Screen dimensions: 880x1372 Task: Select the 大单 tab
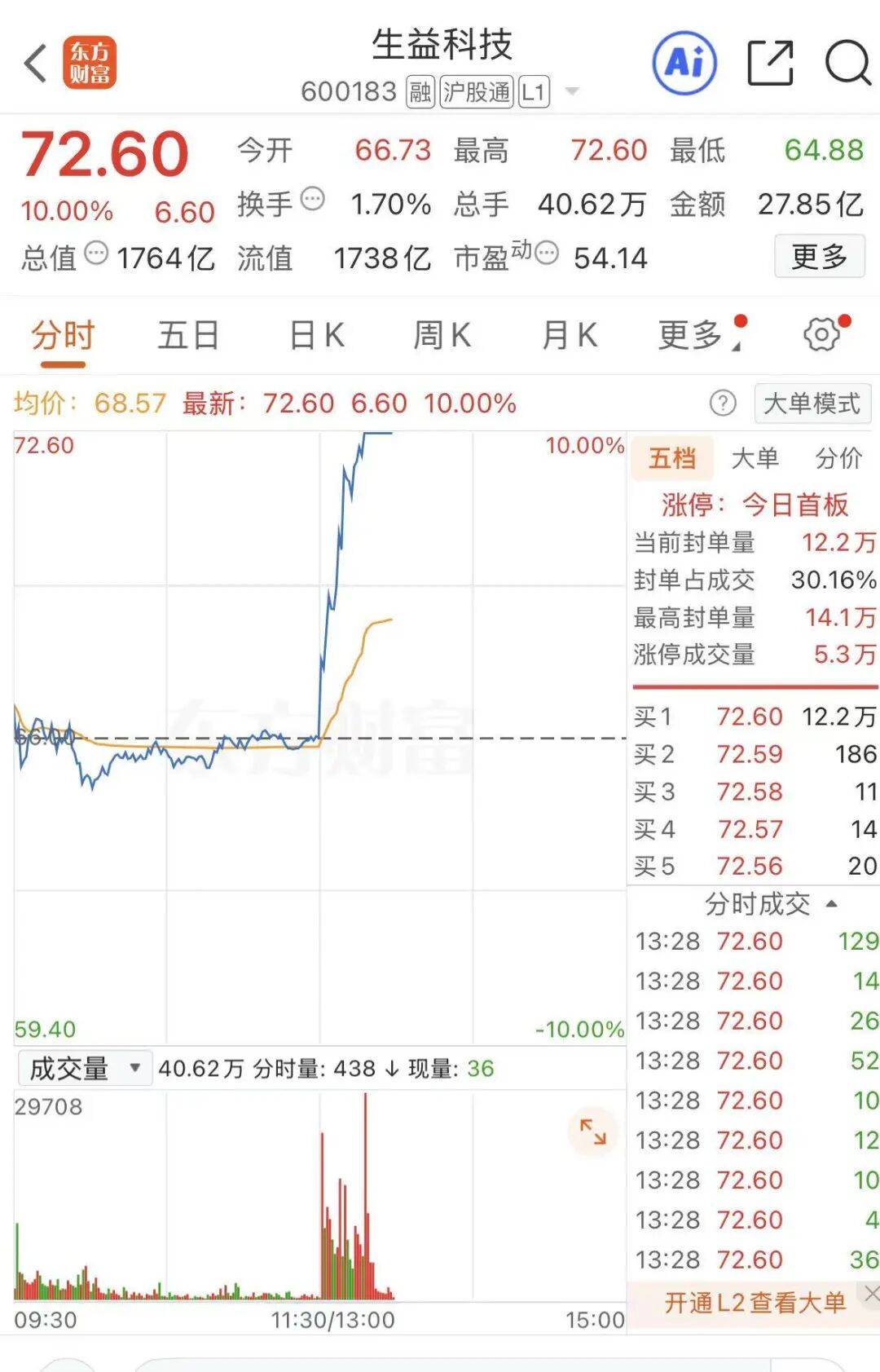755,458
